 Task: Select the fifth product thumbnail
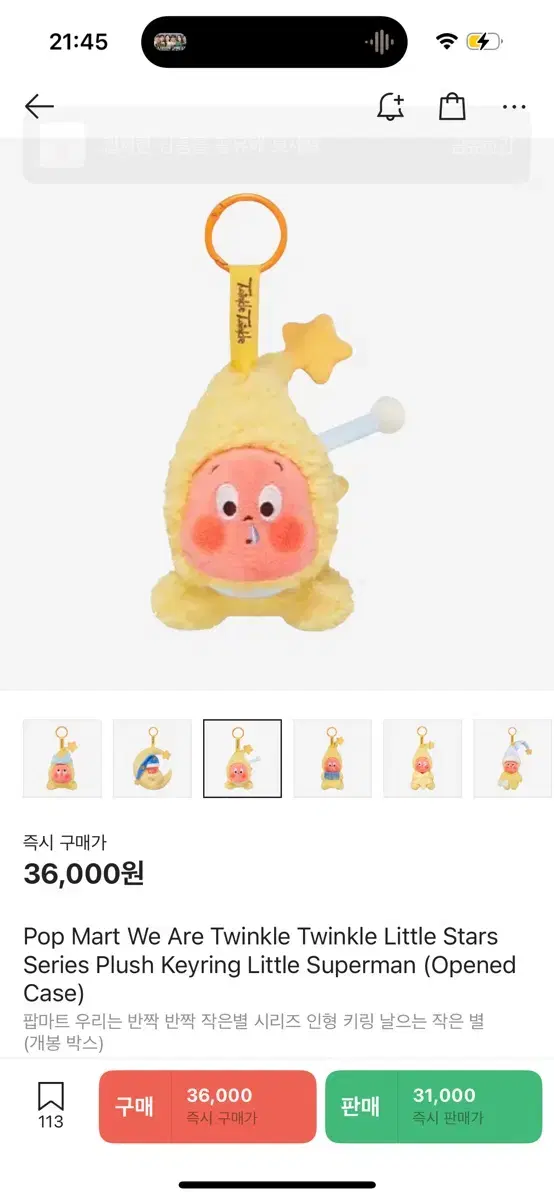coord(422,759)
